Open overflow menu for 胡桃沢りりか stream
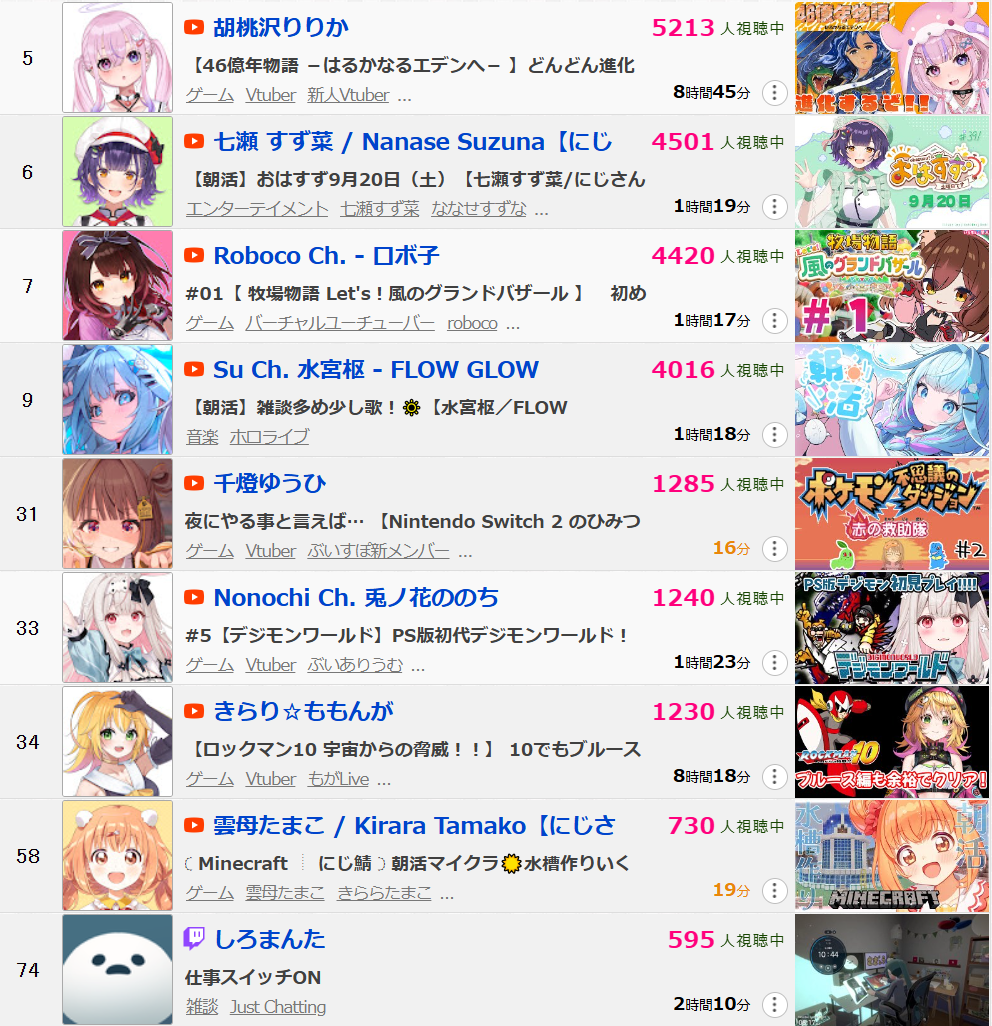992x1026 pixels. pyautogui.click(x=774, y=93)
